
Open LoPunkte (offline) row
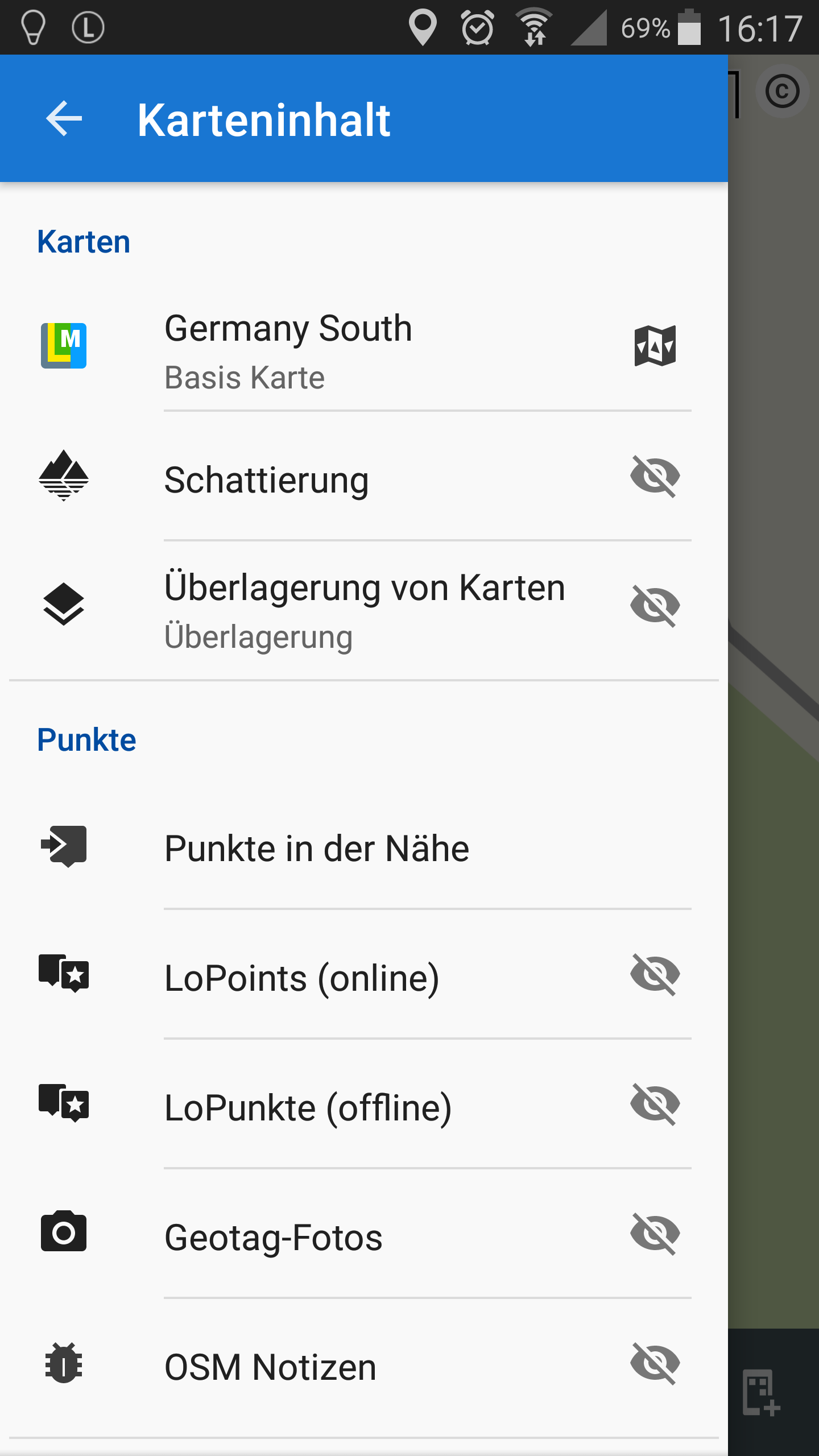(x=341, y=1108)
